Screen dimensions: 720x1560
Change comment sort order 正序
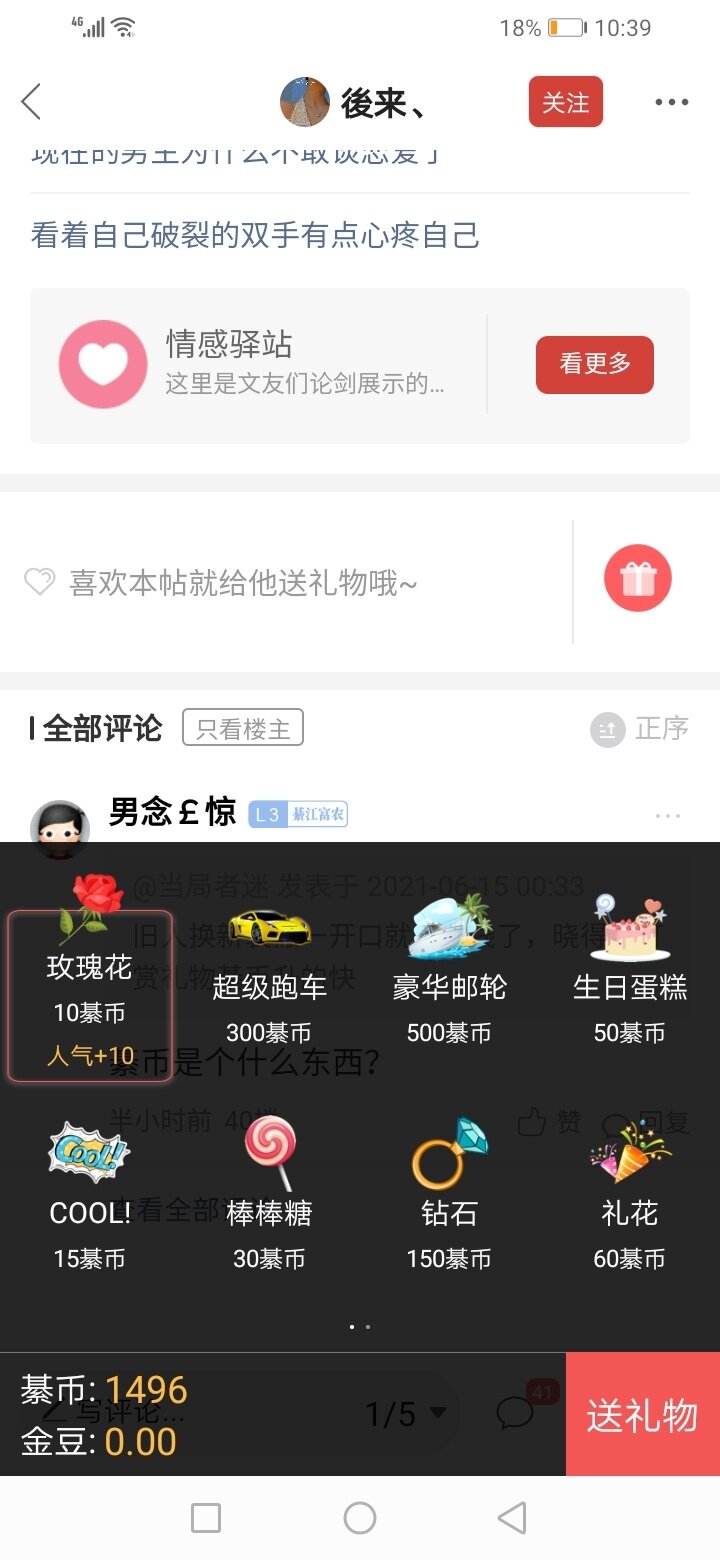641,729
